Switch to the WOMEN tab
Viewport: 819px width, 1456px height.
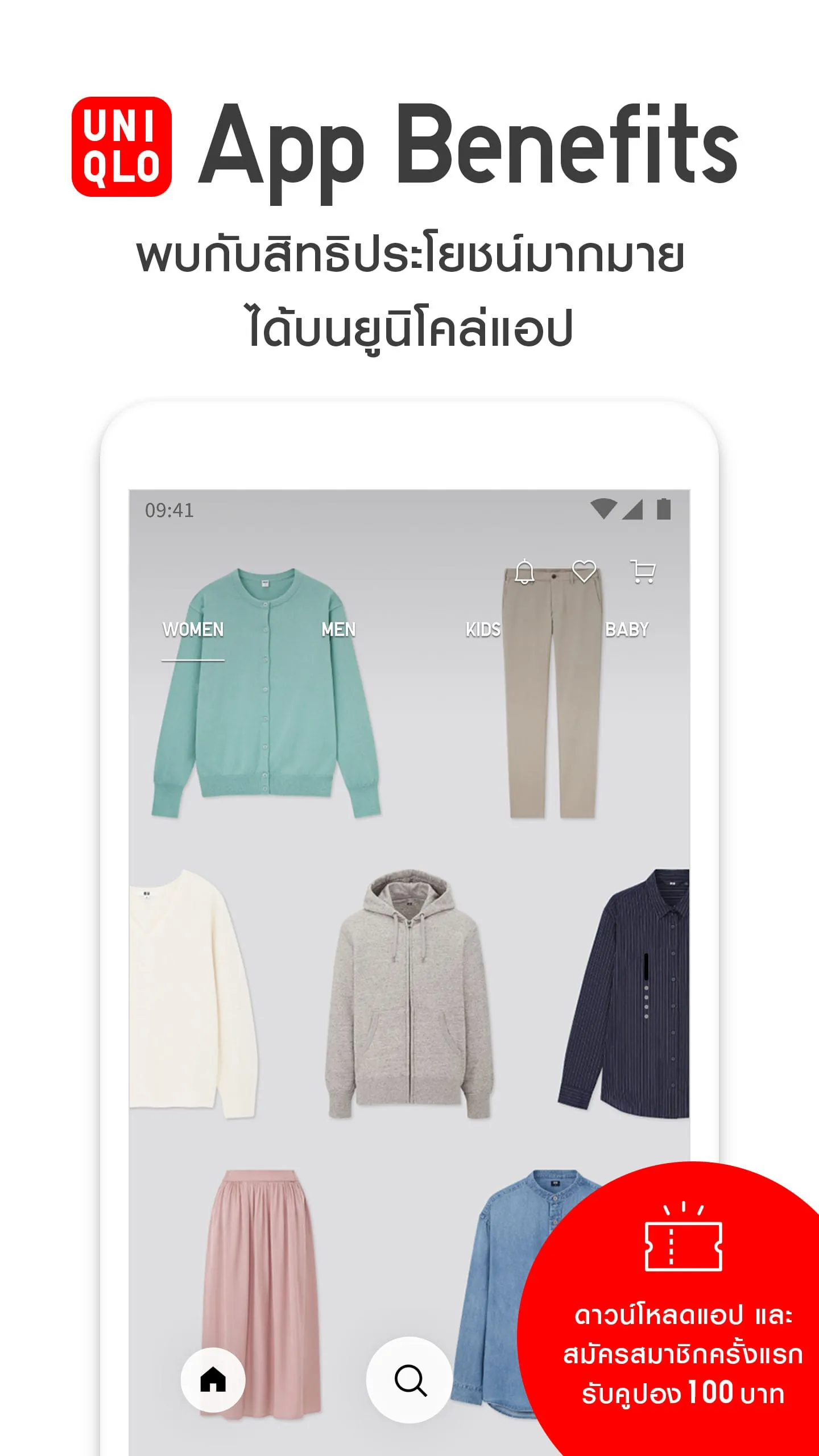193,630
